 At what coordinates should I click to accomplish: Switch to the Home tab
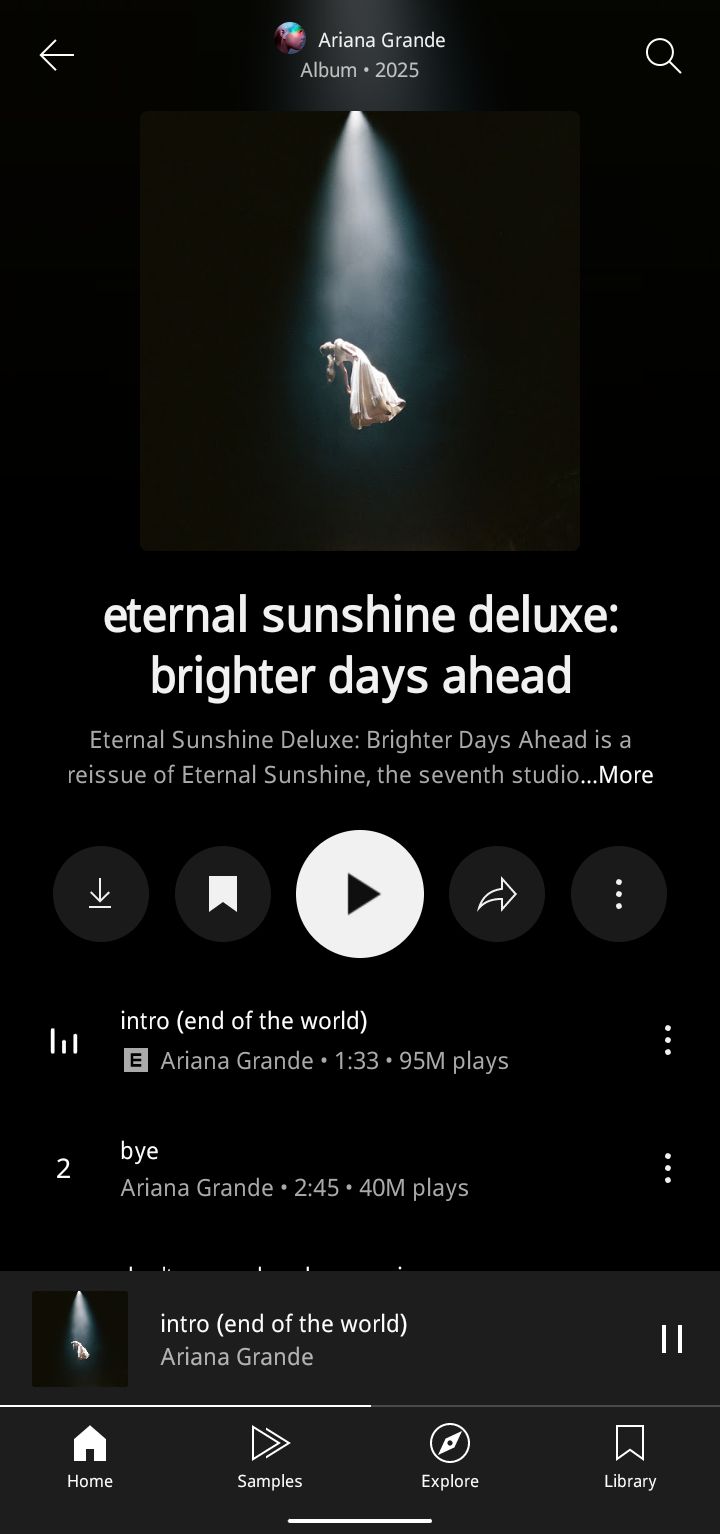(x=90, y=1457)
